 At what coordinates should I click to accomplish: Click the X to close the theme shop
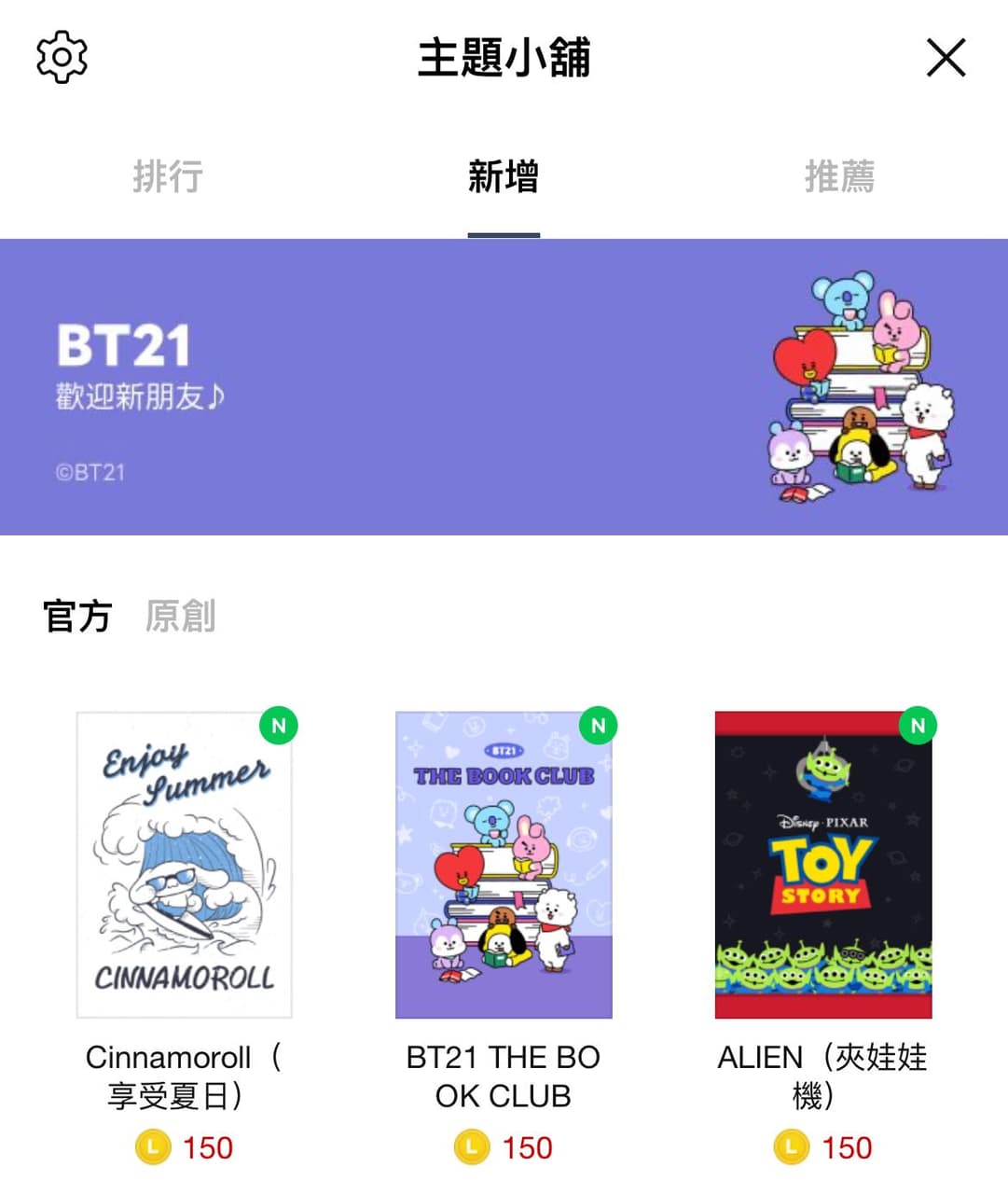[946, 57]
